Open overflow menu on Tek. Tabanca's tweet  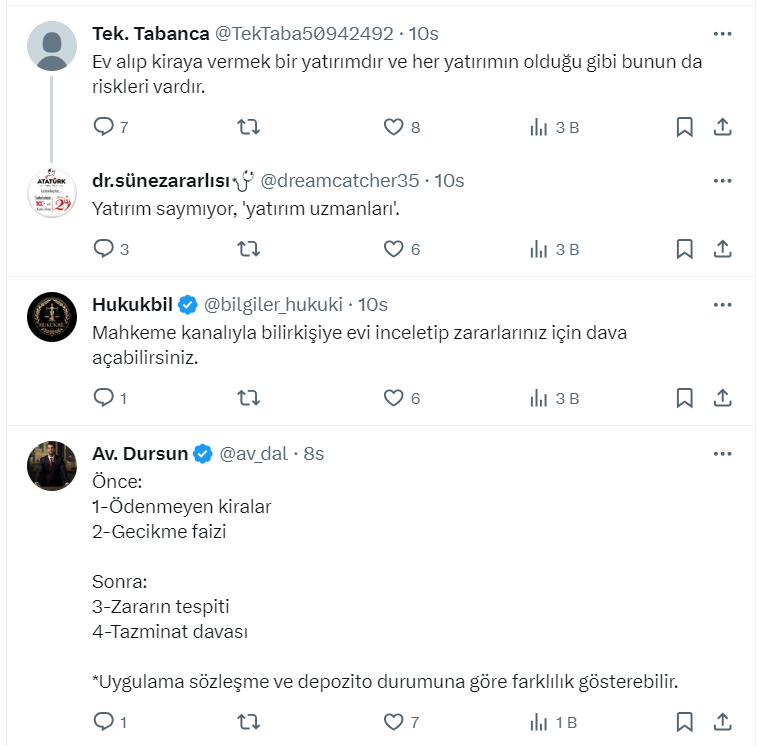[x=722, y=33]
